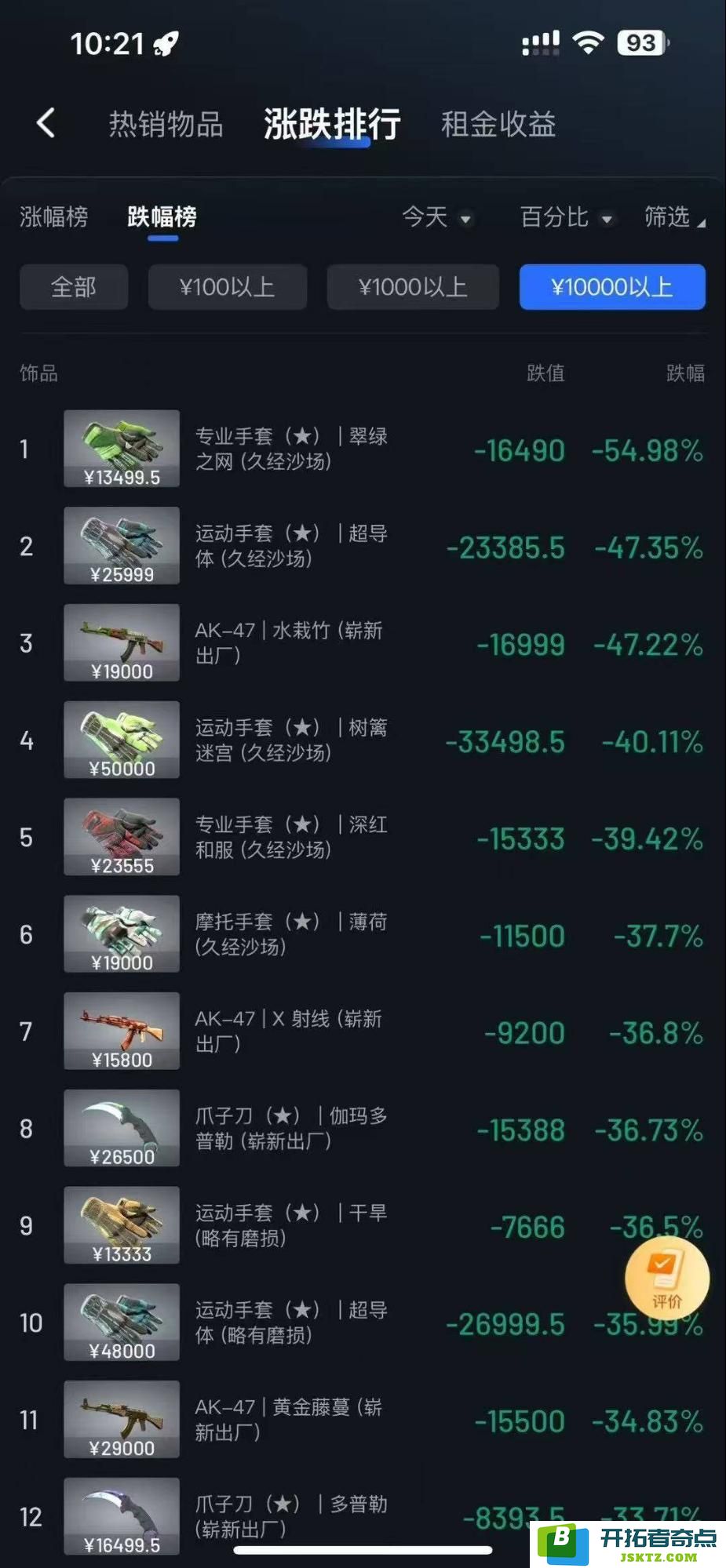
Task: Switch to the 热销物品 tab
Action: click(x=166, y=125)
